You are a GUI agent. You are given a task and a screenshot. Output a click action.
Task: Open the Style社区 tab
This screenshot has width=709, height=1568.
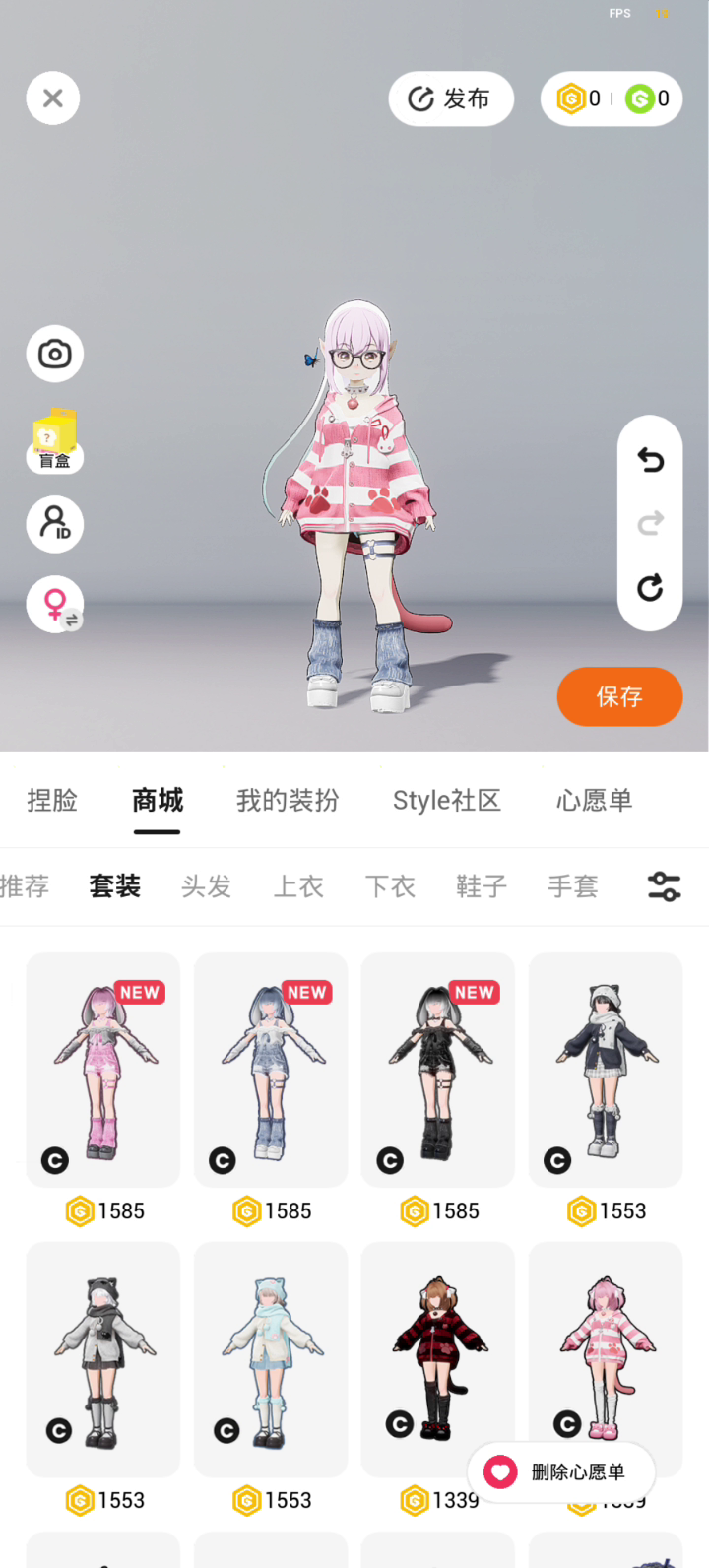coord(447,800)
